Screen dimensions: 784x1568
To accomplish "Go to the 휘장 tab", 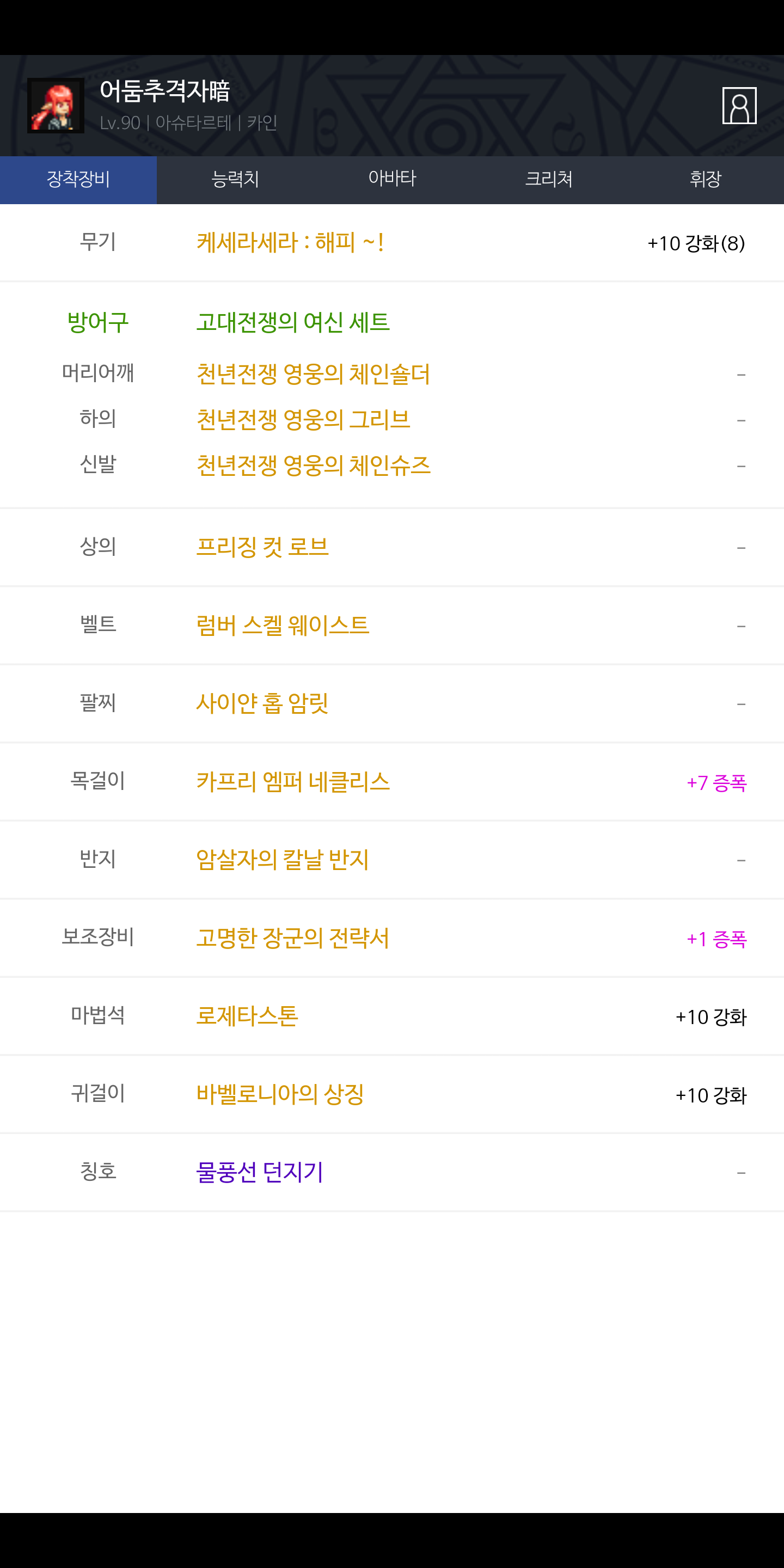I will coord(706,180).
